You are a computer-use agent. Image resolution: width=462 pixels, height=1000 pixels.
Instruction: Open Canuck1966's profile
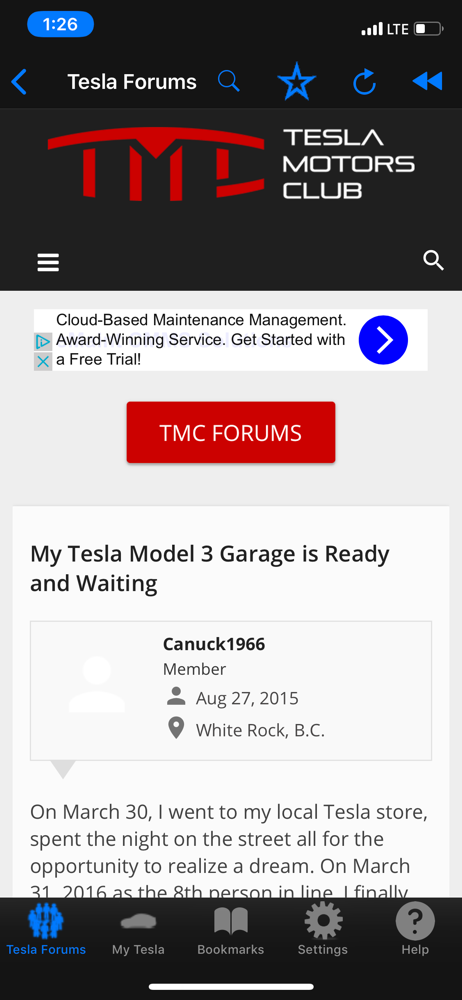coord(214,644)
